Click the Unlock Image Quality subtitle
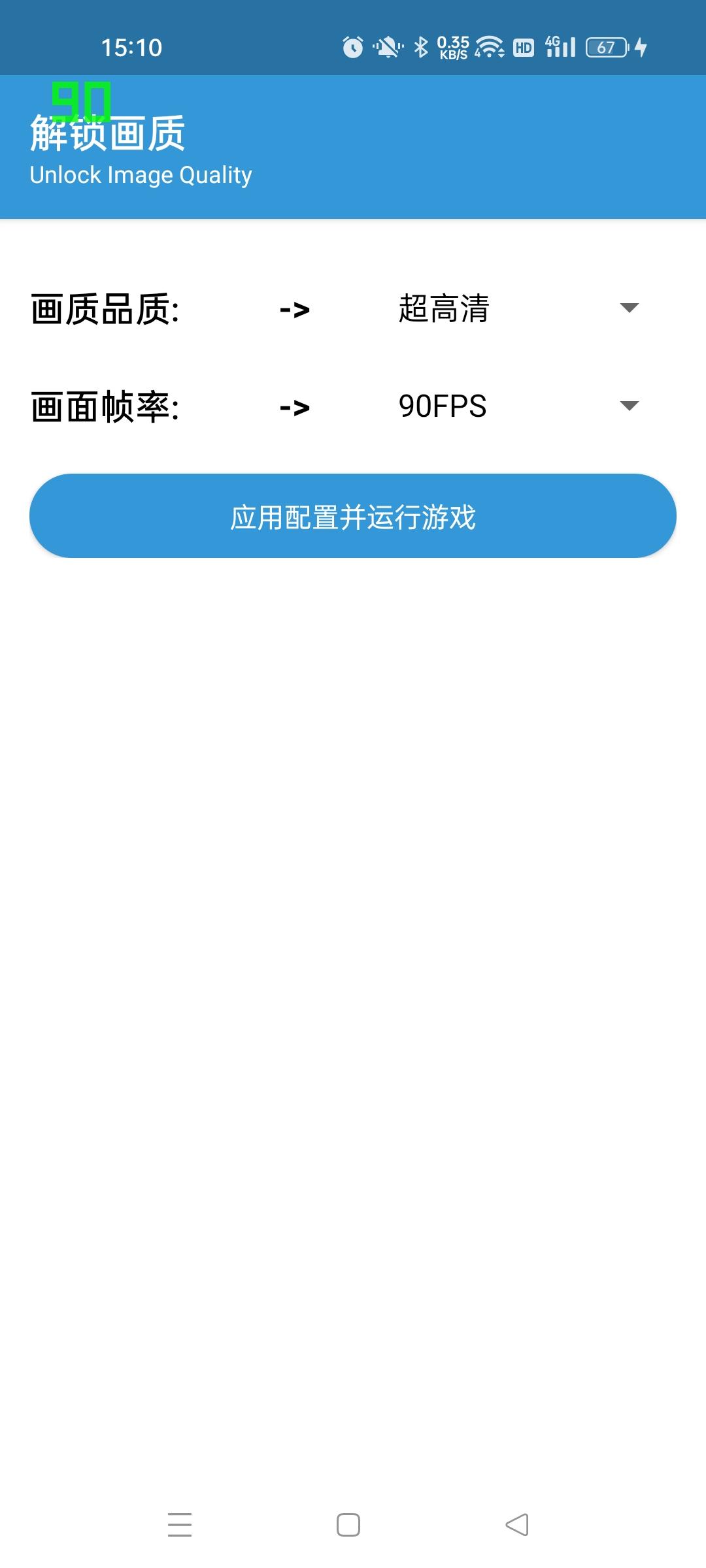This screenshot has height=1568, width=706. coord(141,174)
